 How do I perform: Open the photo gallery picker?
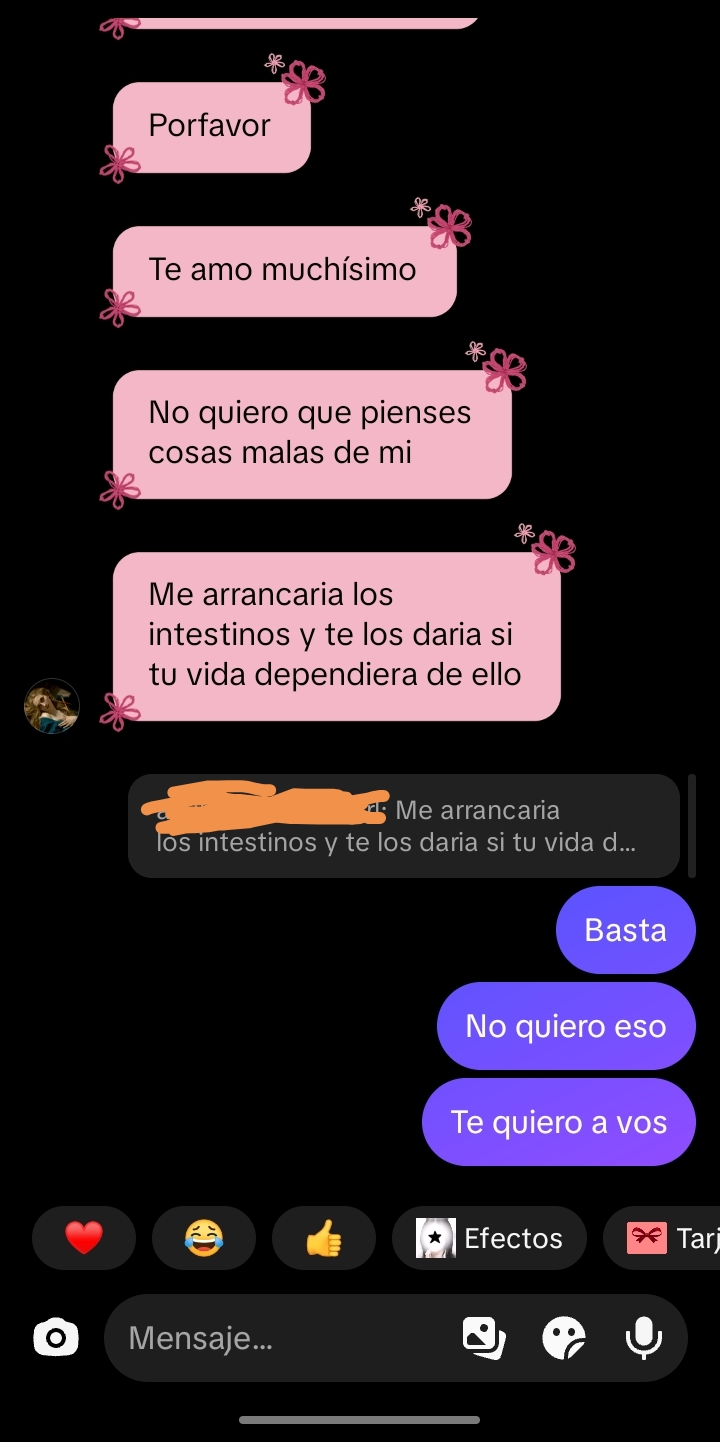[484, 1338]
